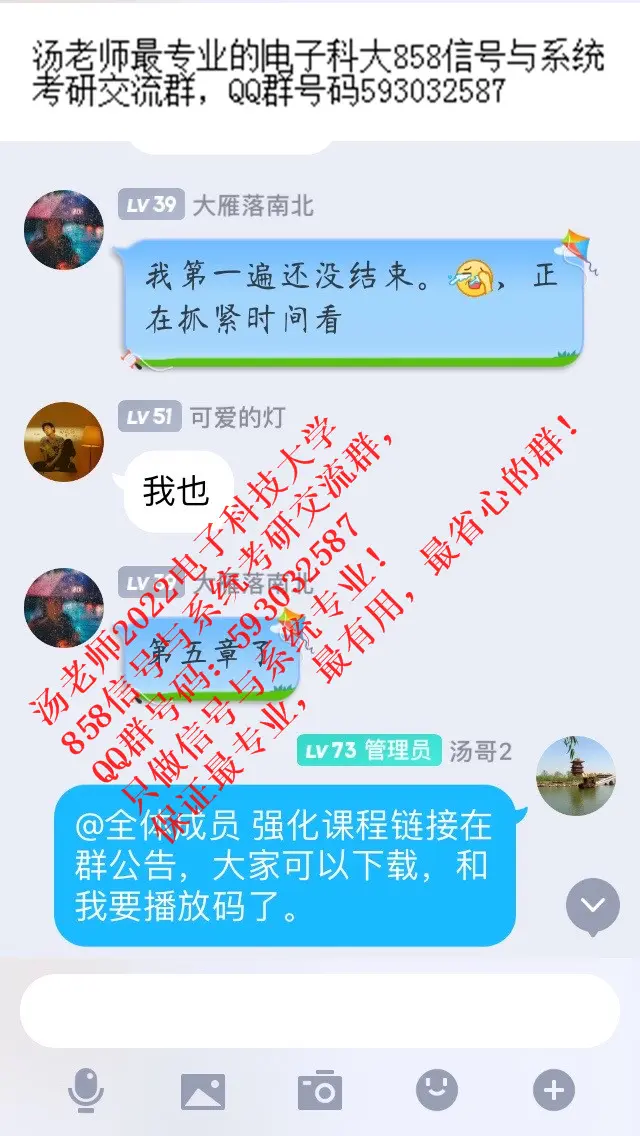The width and height of the screenshot is (640, 1136).
Task: Jump to latest messages with the down arrow
Action: (593, 906)
